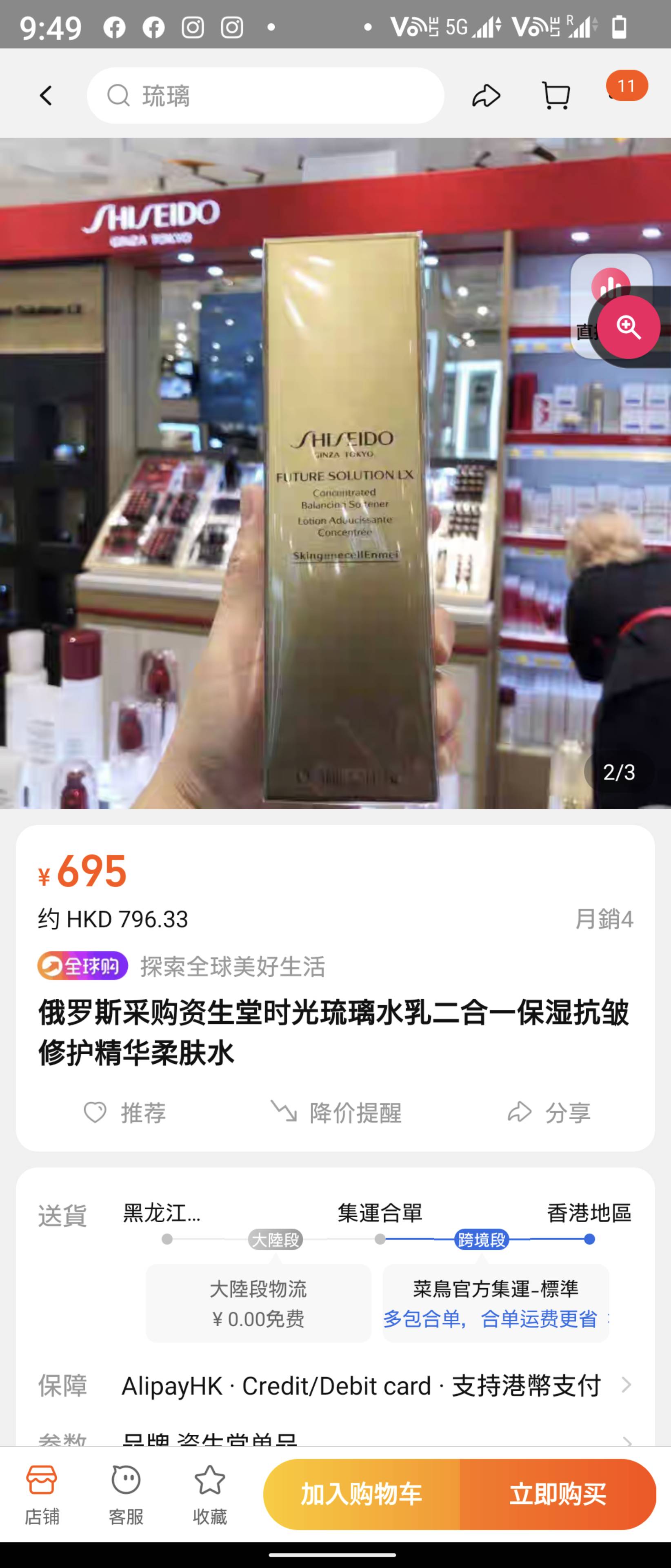
Task: Tap the back arrow to return
Action: click(x=45, y=96)
